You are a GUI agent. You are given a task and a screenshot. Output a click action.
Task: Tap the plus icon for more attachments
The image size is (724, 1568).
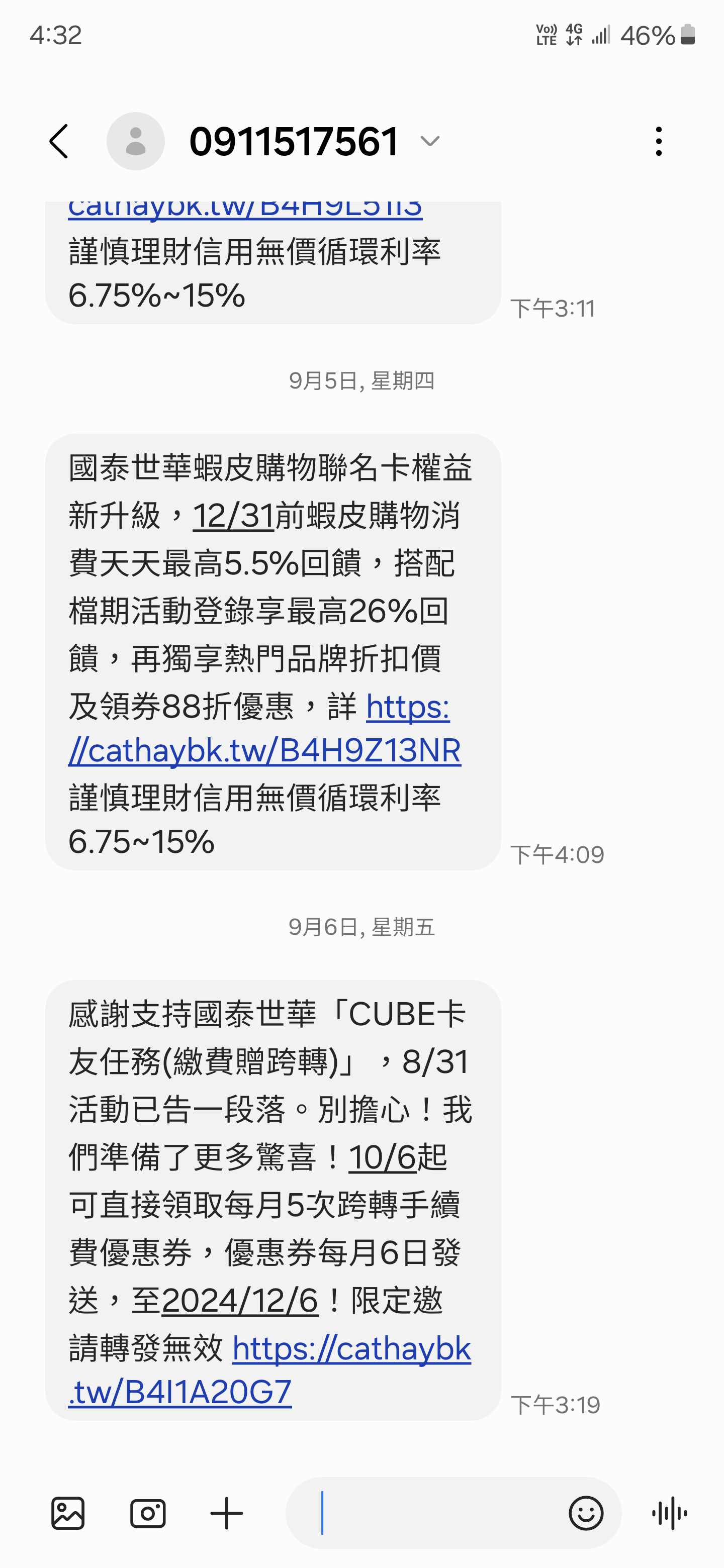[x=227, y=1513]
